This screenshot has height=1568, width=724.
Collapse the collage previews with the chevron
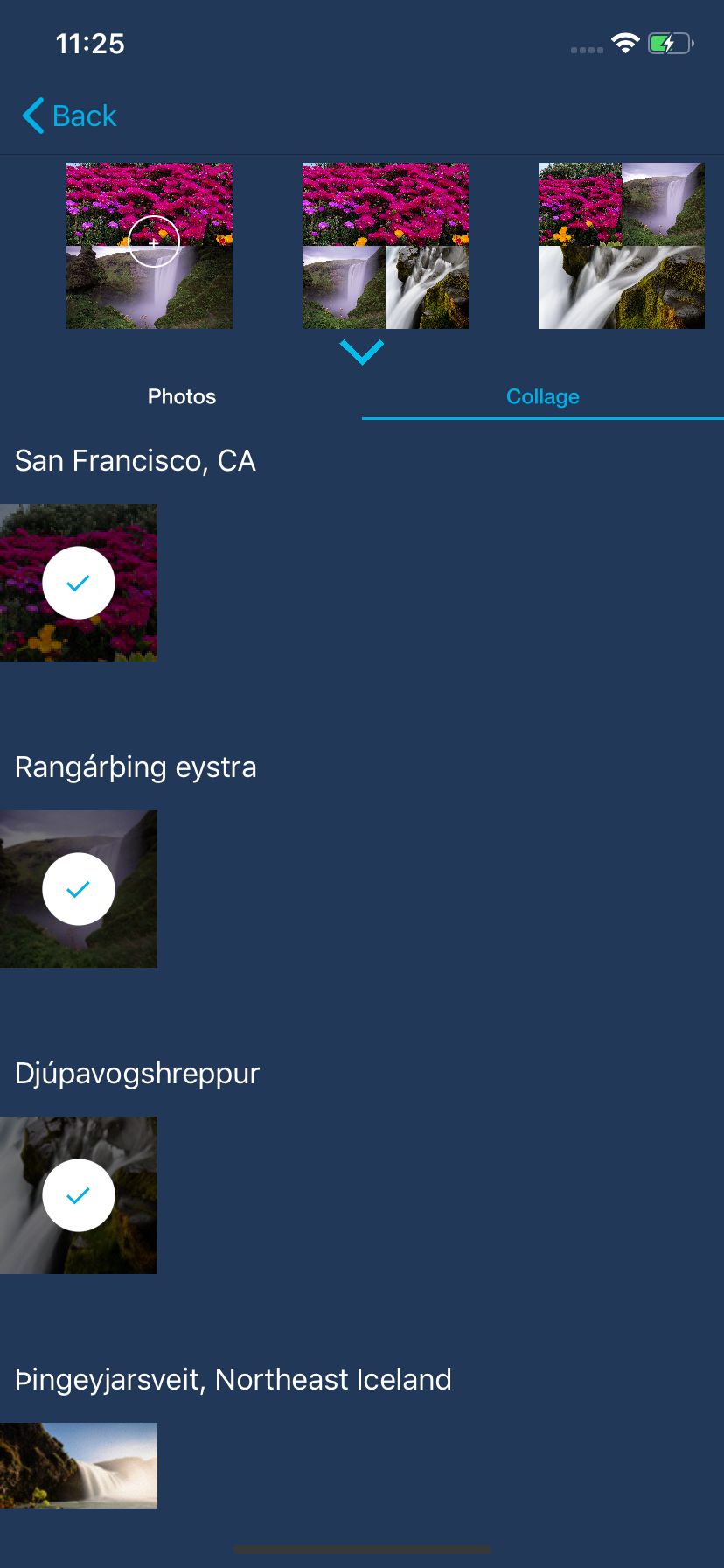(361, 353)
